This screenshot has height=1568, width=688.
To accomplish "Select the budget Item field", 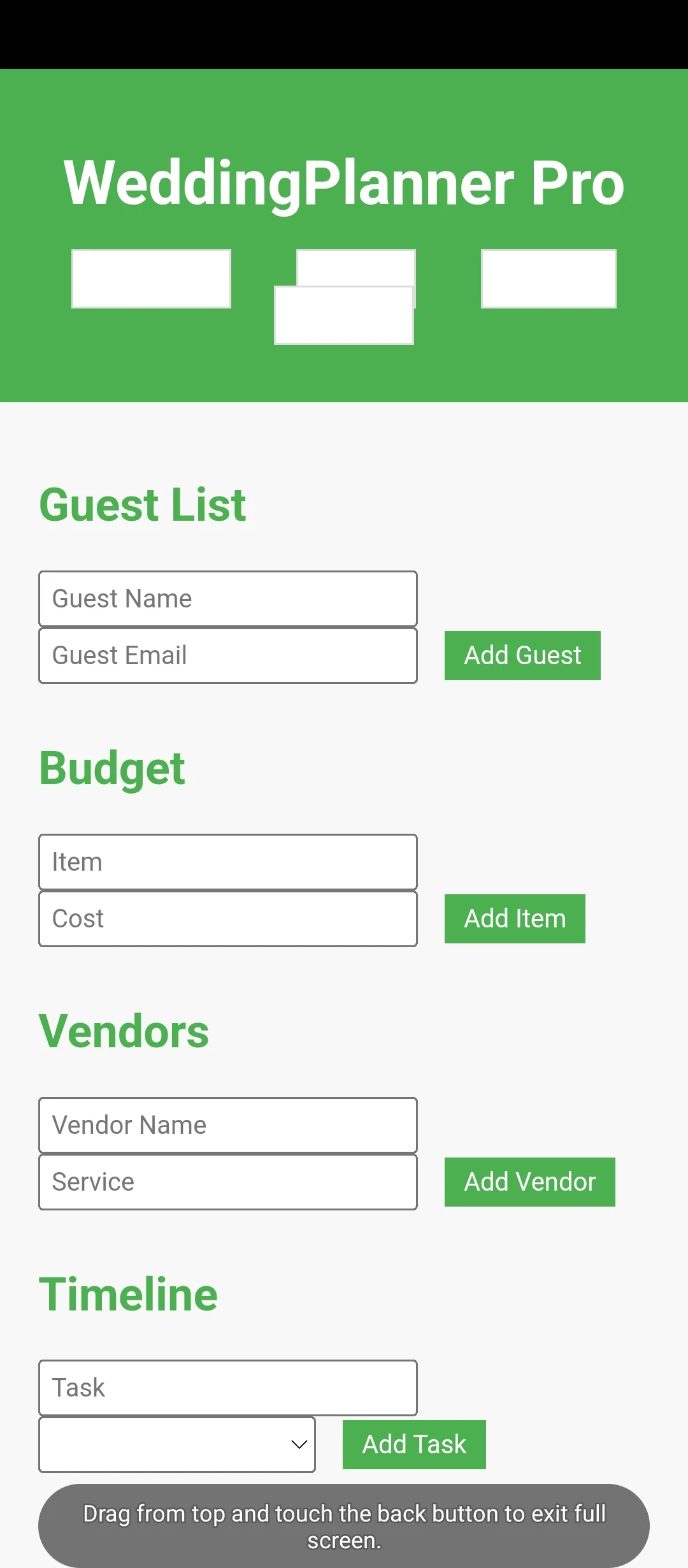I will click(227, 862).
